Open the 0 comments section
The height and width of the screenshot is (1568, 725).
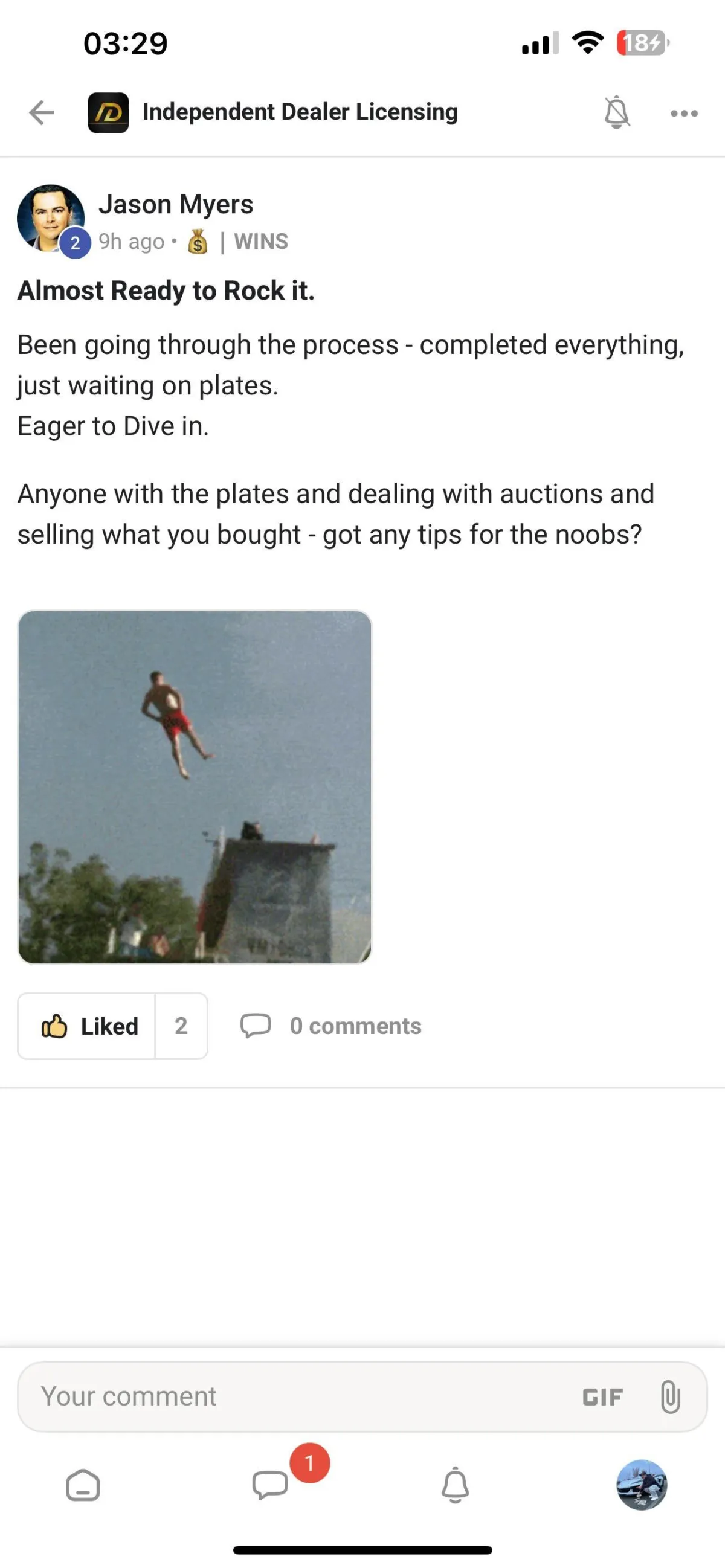(331, 1026)
